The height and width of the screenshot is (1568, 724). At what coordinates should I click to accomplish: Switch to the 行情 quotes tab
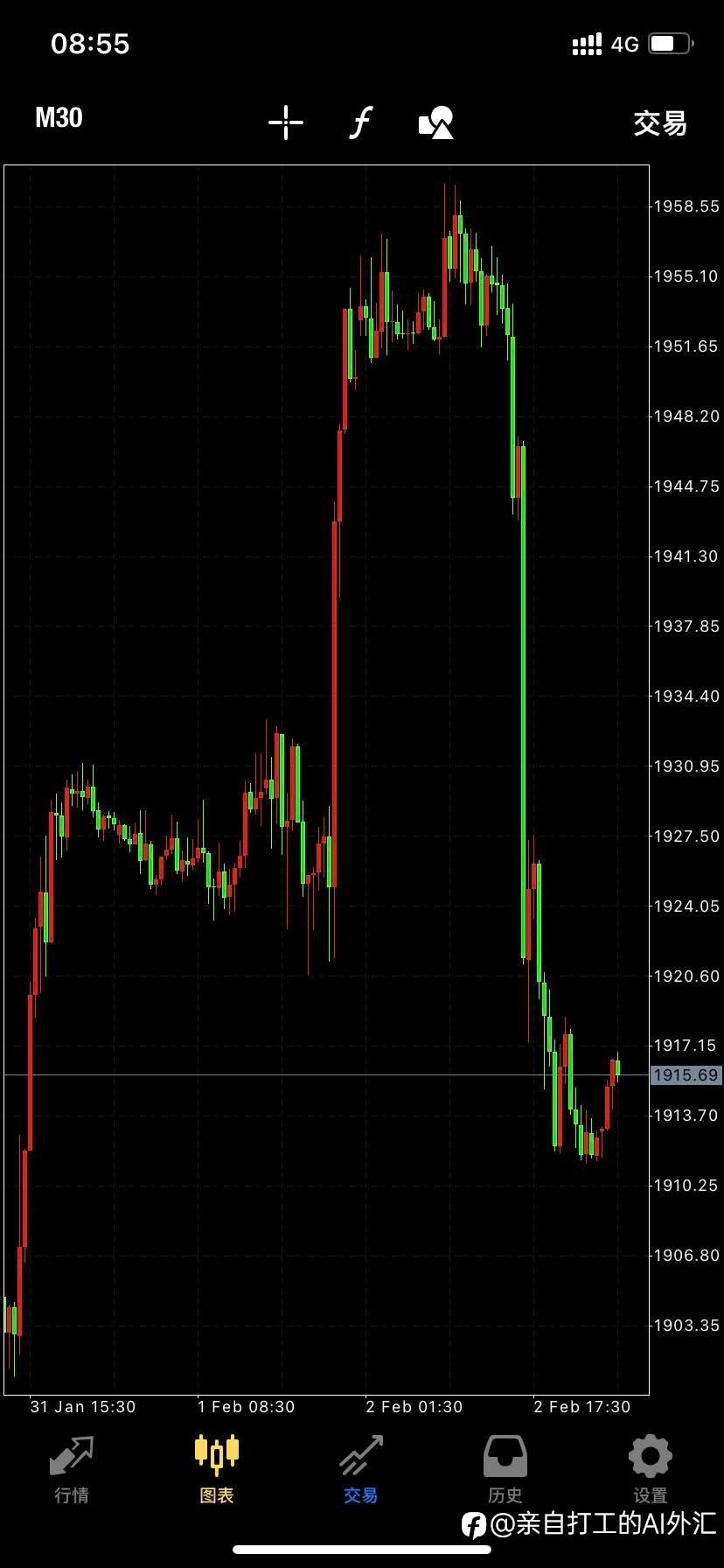[72, 1470]
